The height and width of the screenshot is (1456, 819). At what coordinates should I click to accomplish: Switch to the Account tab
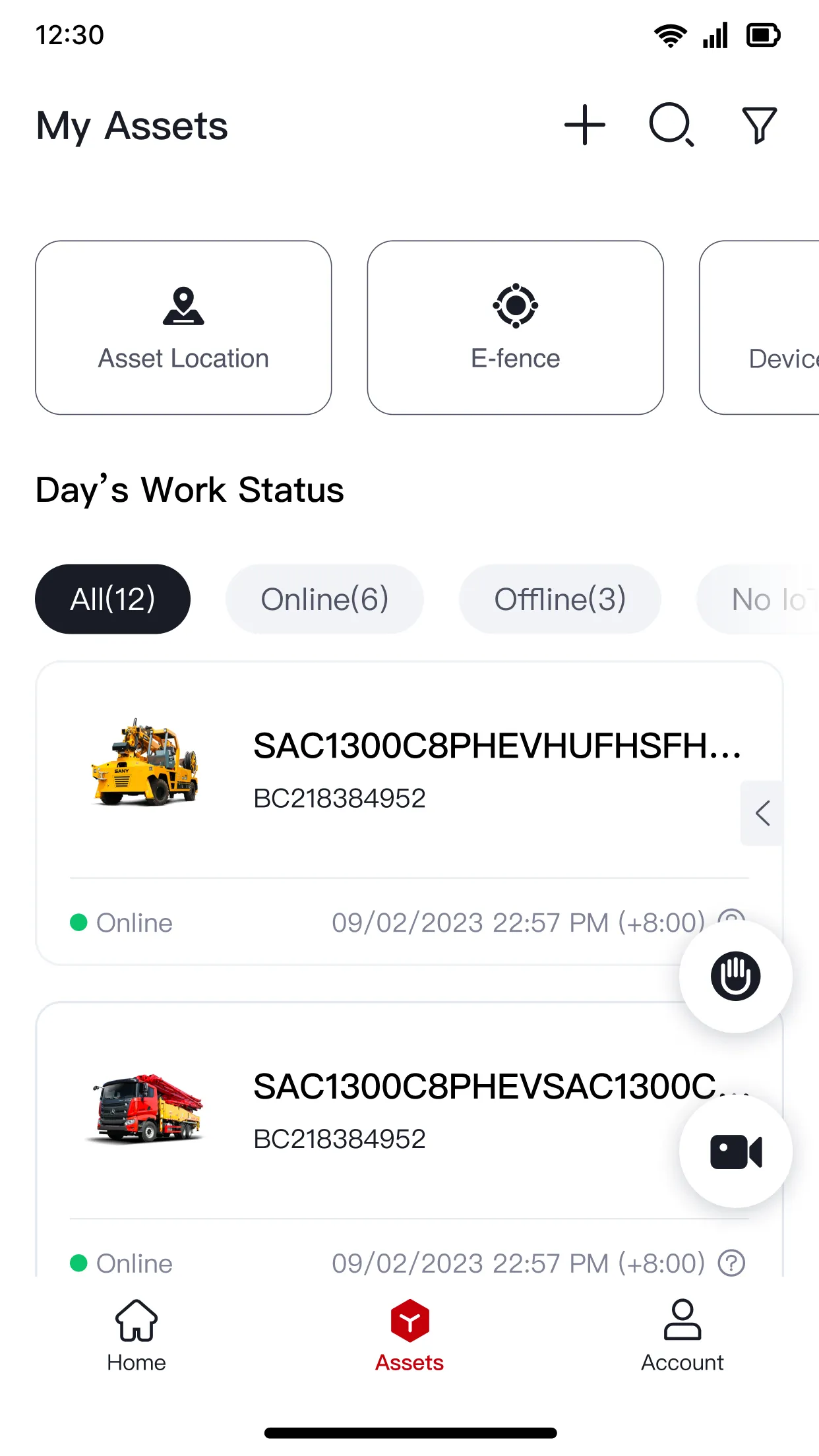click(682, 1335)
